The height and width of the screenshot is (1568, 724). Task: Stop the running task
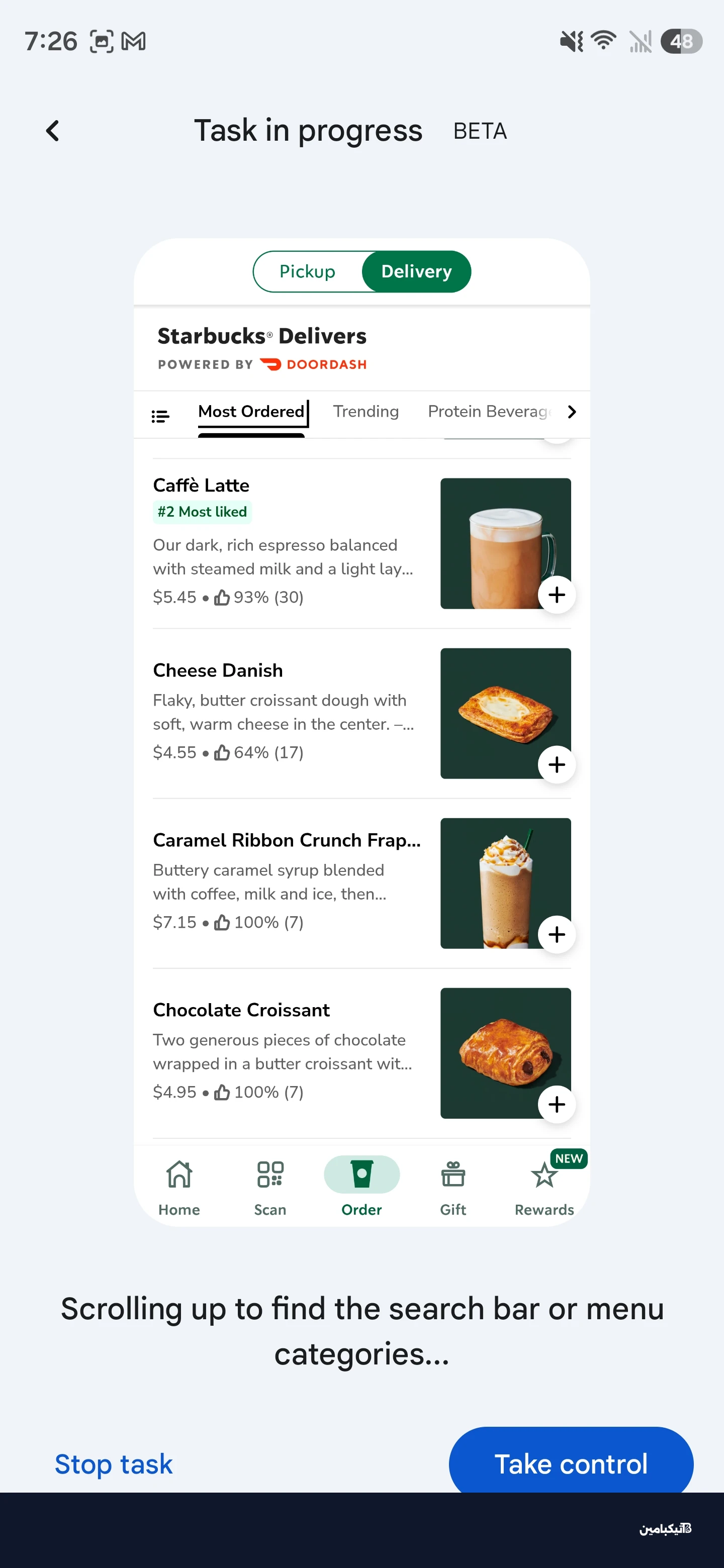click(113, 1464)
